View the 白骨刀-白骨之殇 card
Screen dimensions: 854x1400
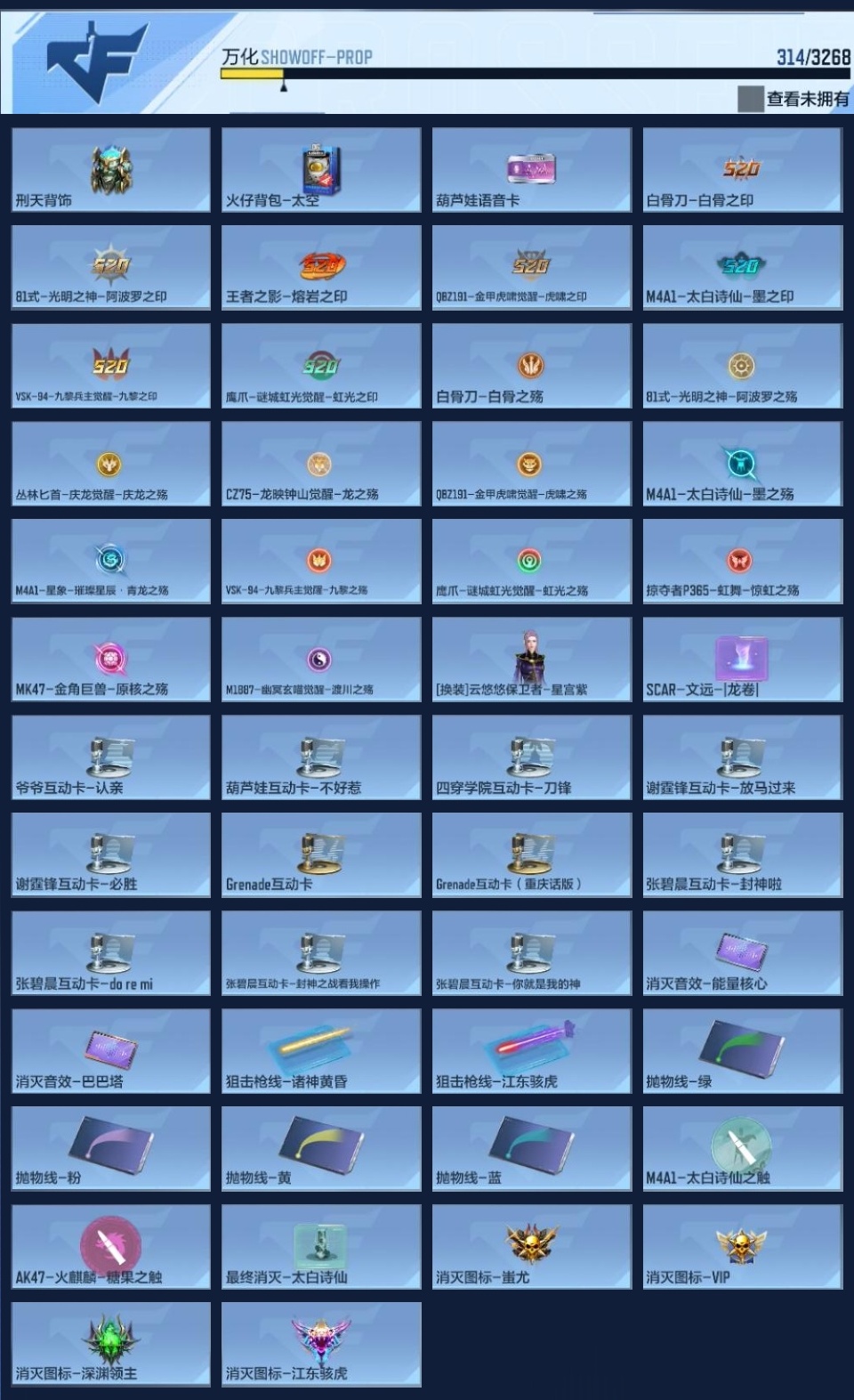pos(531,366)
